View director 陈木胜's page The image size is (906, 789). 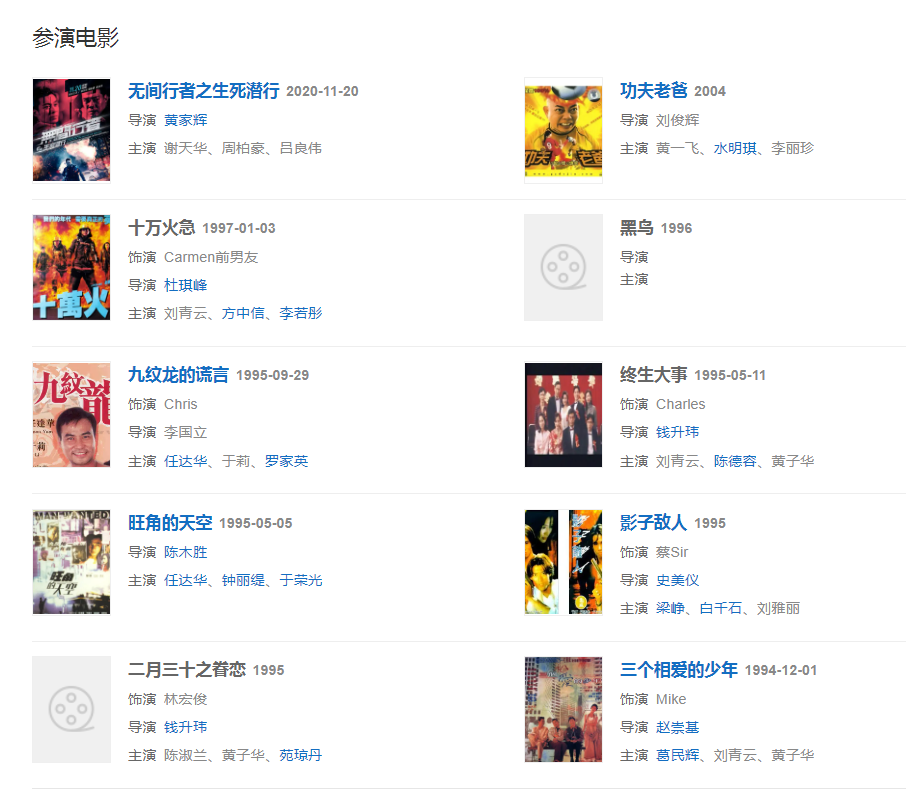[185, 552]
